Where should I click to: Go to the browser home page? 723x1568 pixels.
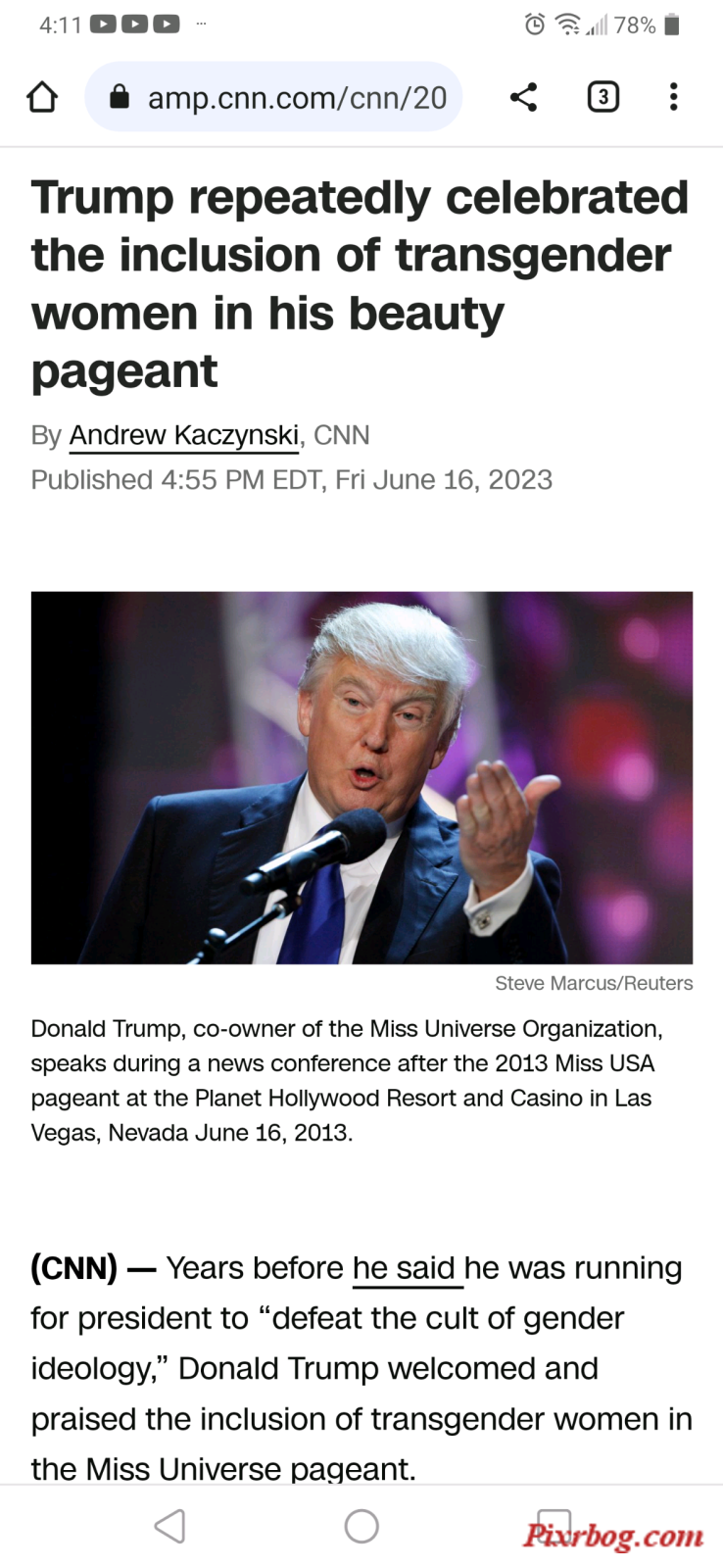coord(42,97)
